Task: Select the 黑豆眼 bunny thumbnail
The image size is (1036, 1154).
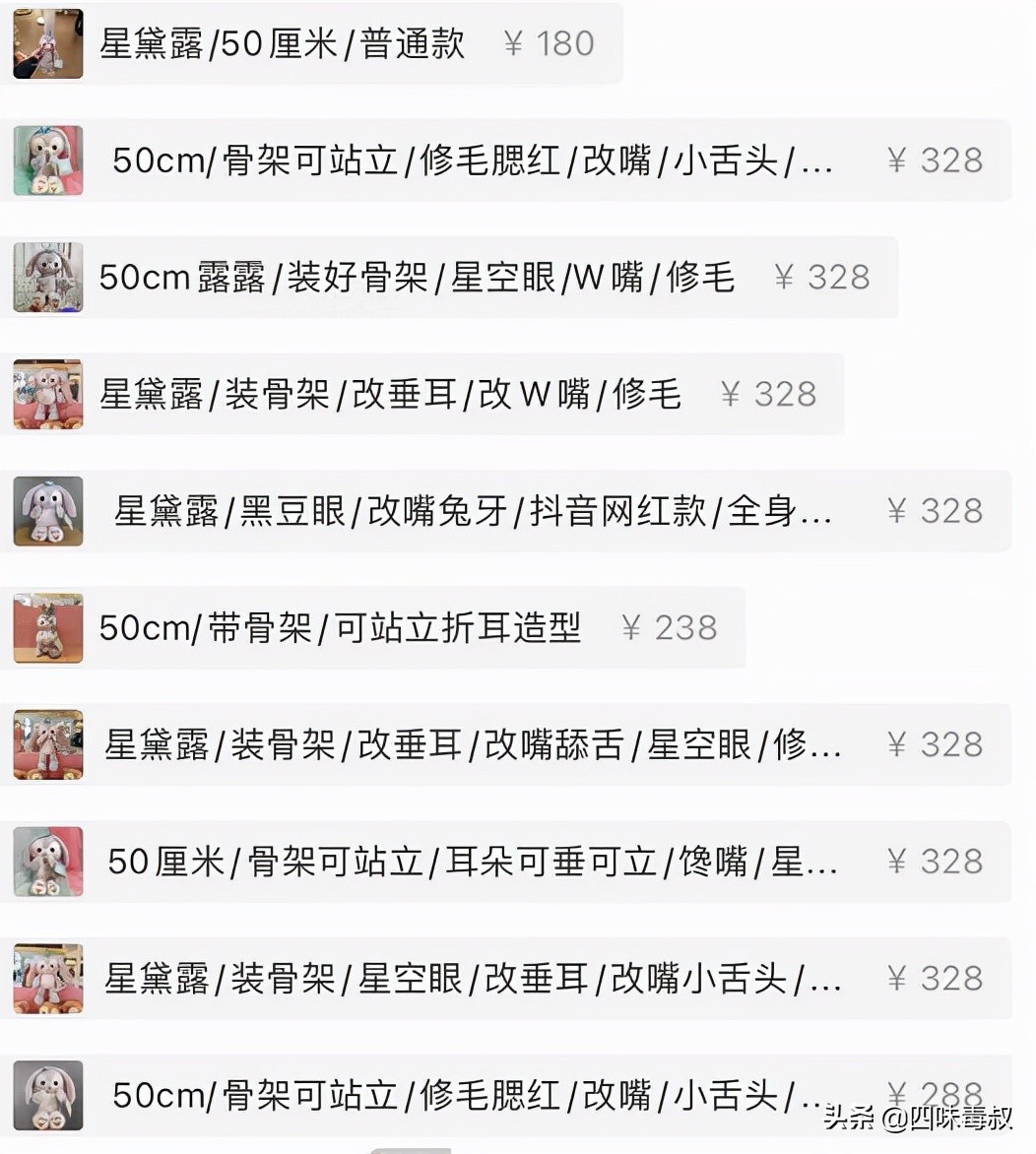Action: [47, 511]
